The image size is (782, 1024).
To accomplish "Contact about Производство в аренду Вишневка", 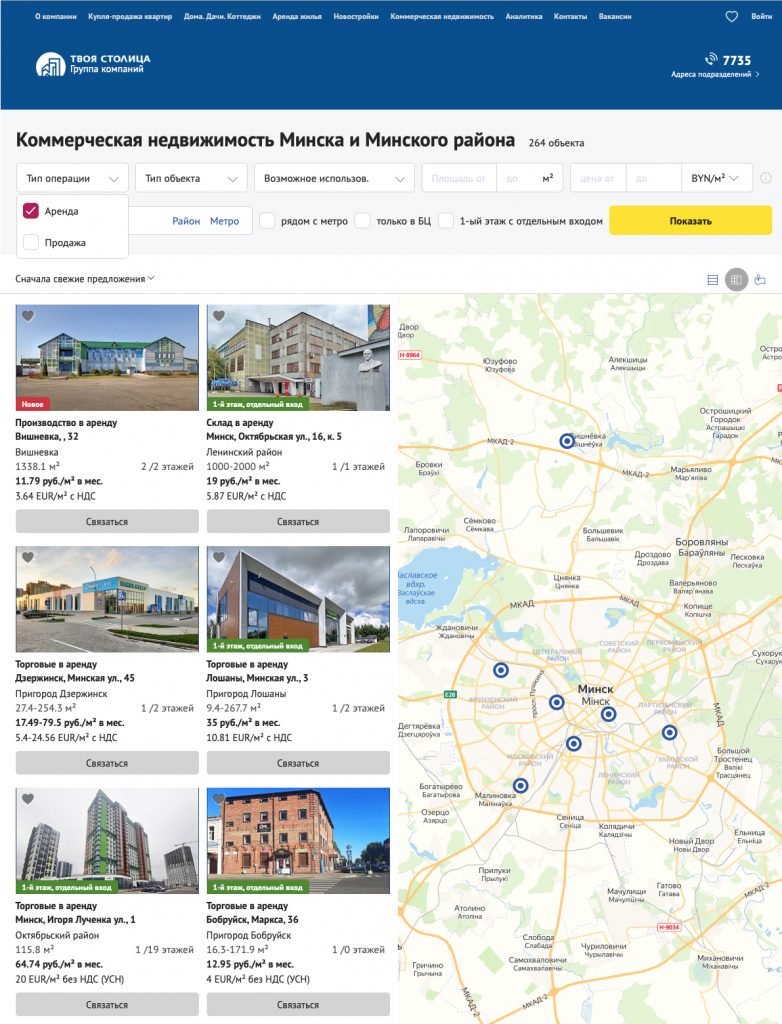I will pos(107,521).
